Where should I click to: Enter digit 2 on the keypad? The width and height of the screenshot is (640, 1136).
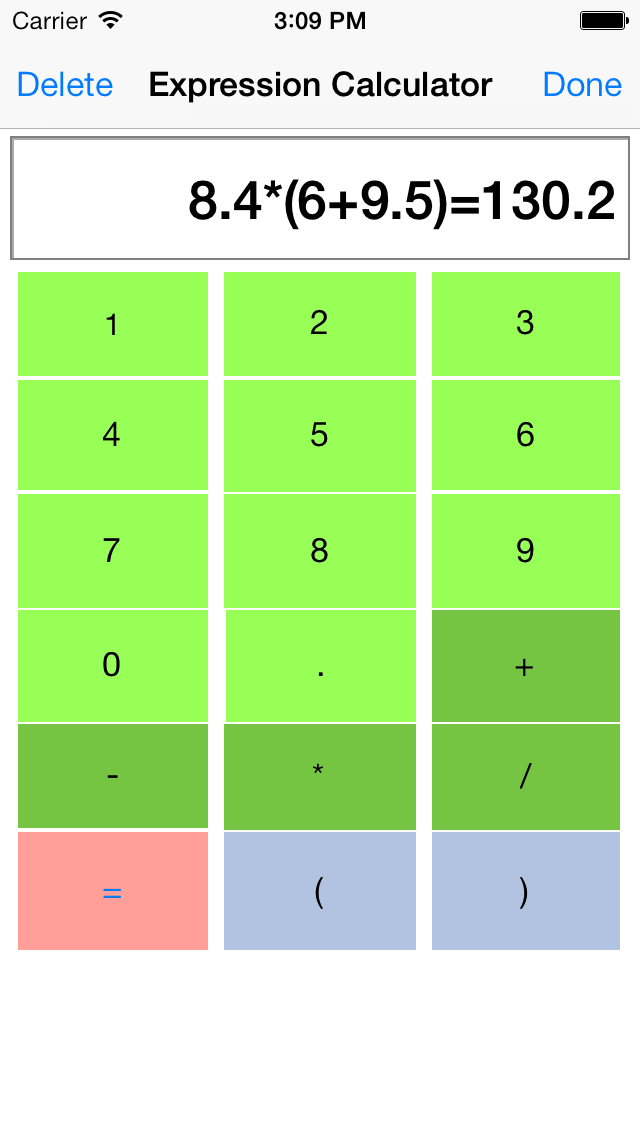(x=320, y=324)
